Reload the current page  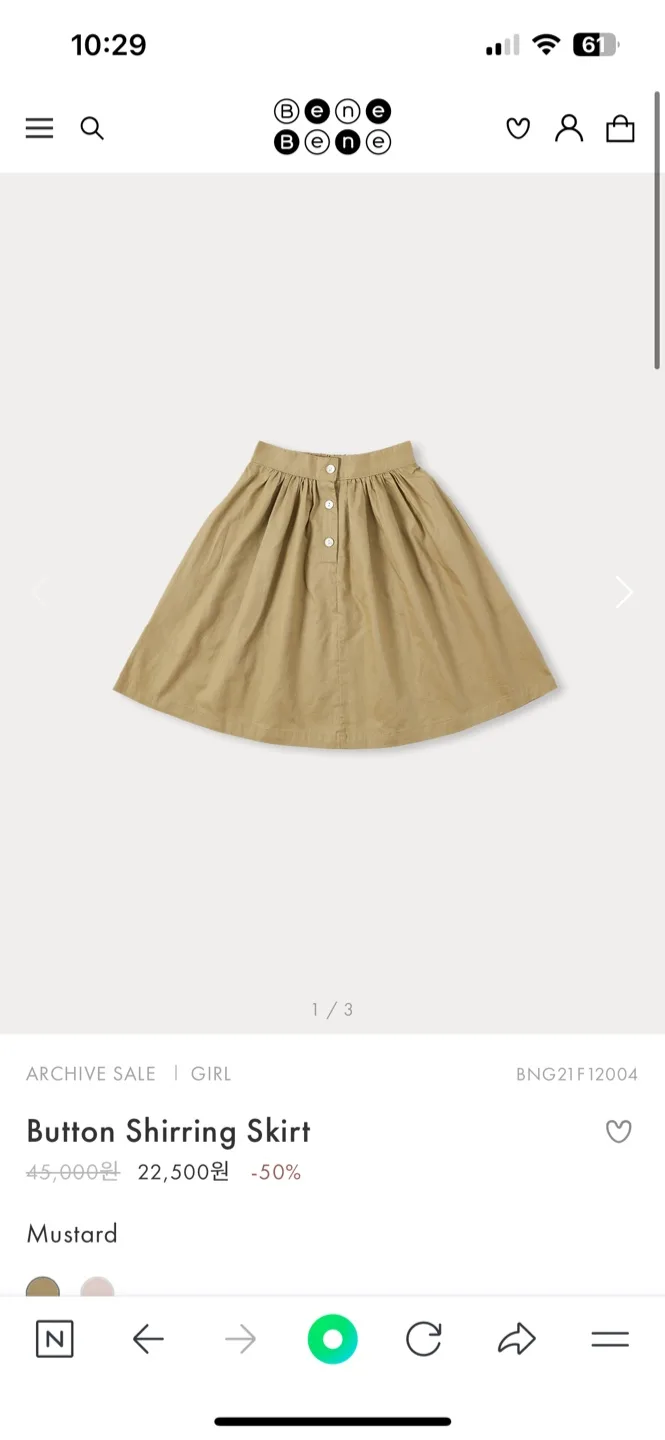[x=424, y=1339]
